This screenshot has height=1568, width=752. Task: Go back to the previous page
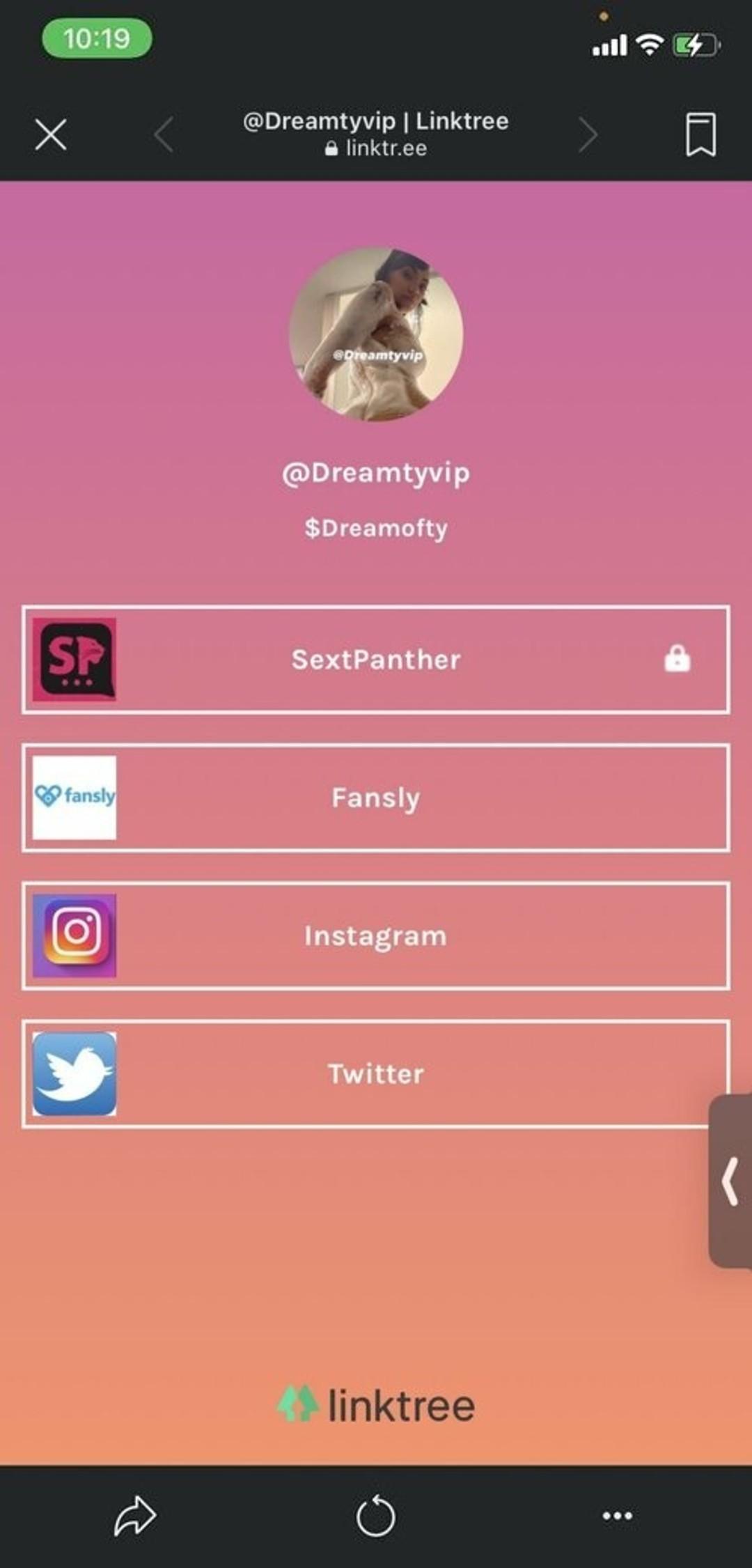(x=164, y=134)
